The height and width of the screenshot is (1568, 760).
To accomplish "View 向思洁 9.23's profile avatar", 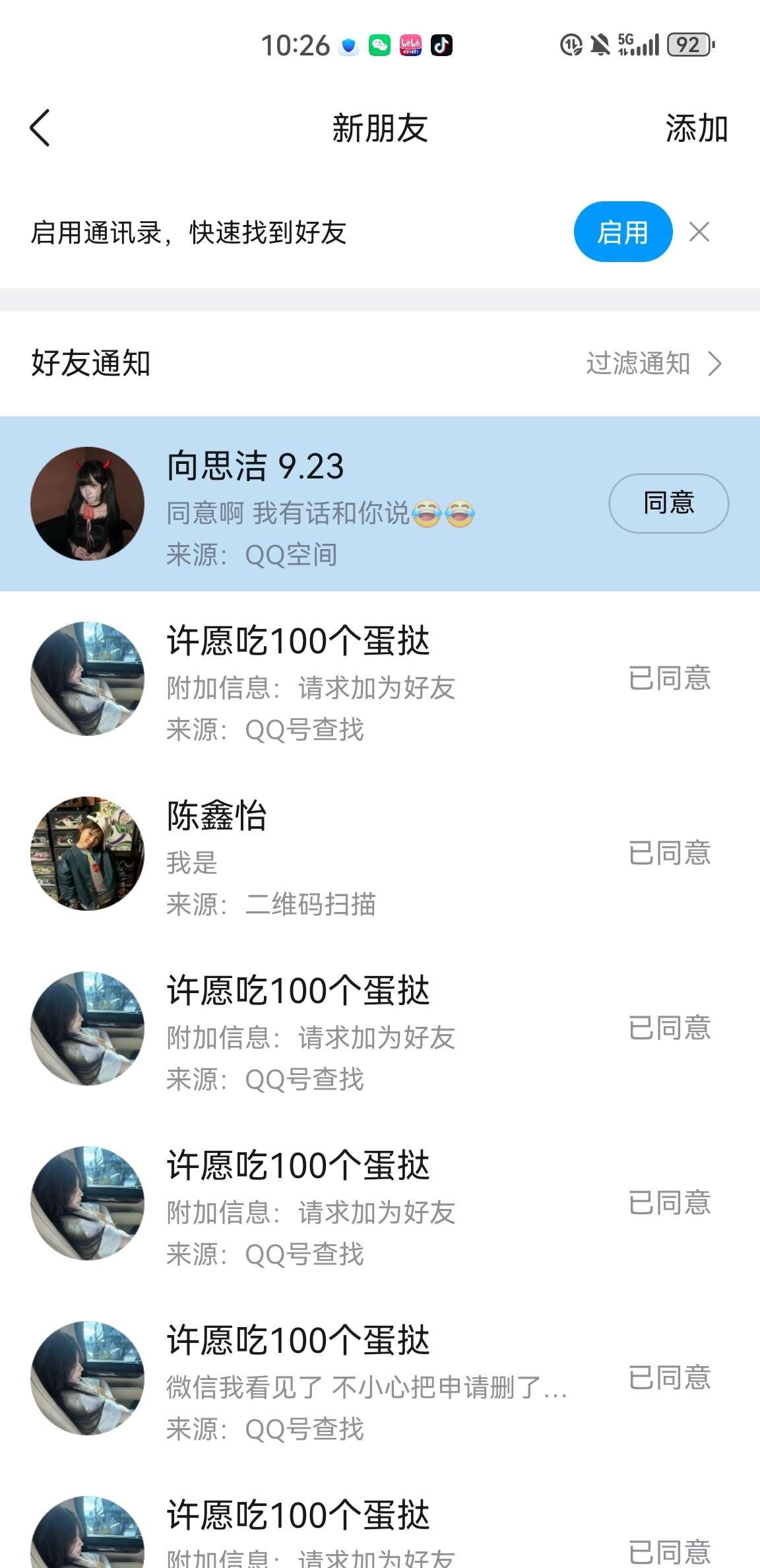I will coord(88,504).
